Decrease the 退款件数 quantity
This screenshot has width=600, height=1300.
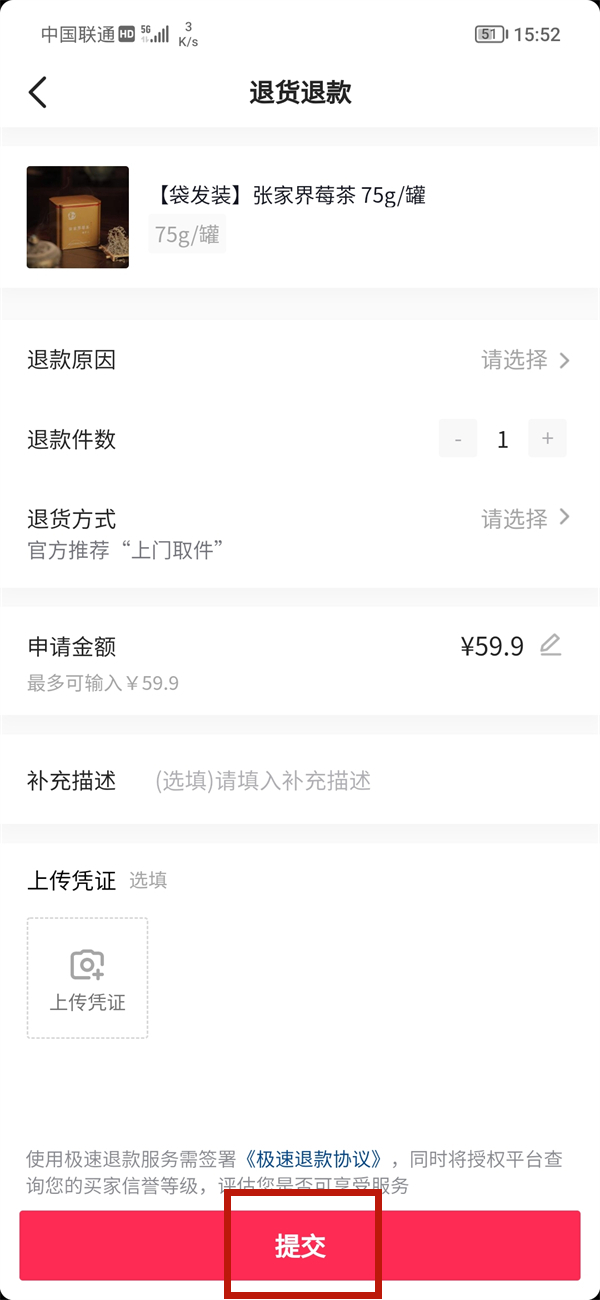pos(458,439)
